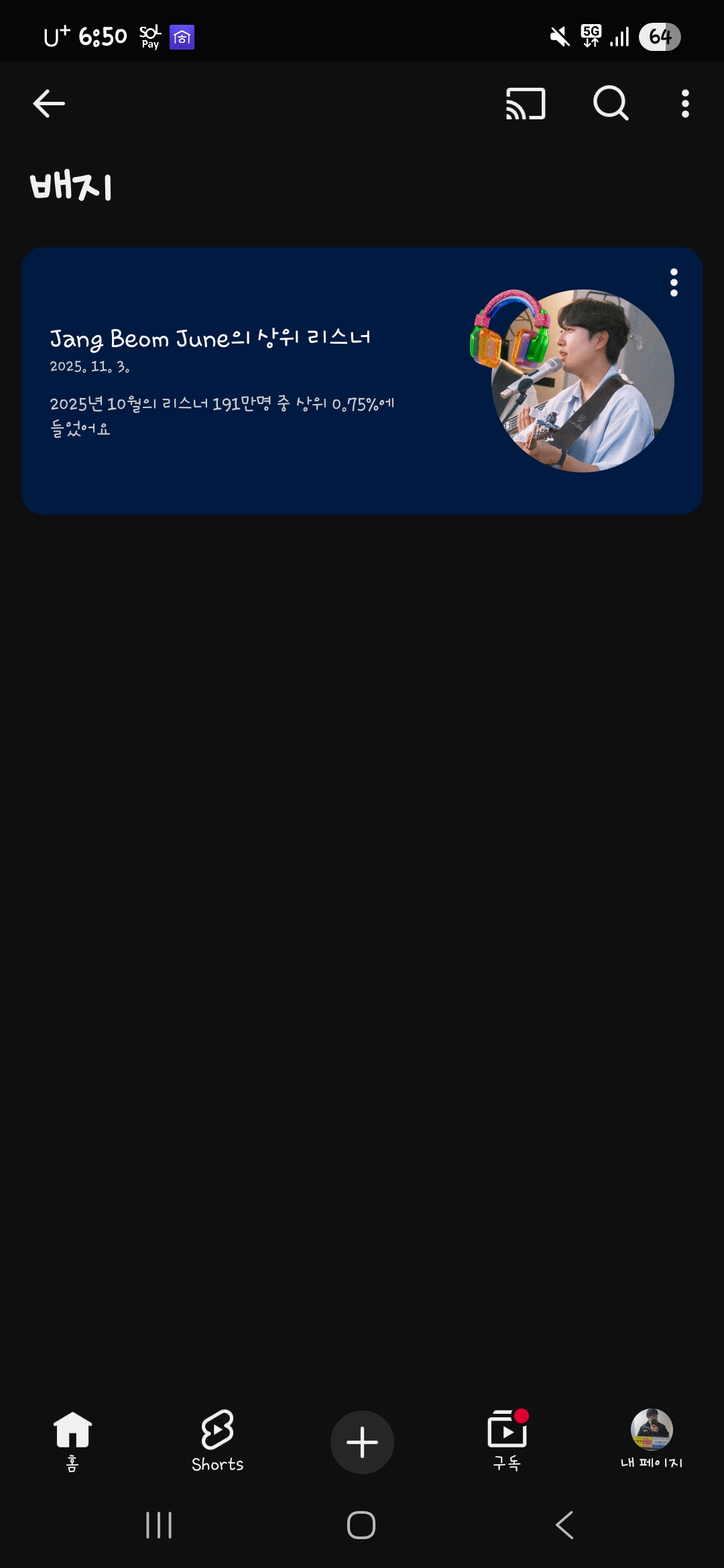The height and width of the screenshot is (1568, 724).
Task: Open the cast to device icon
Action: (526, 104)
